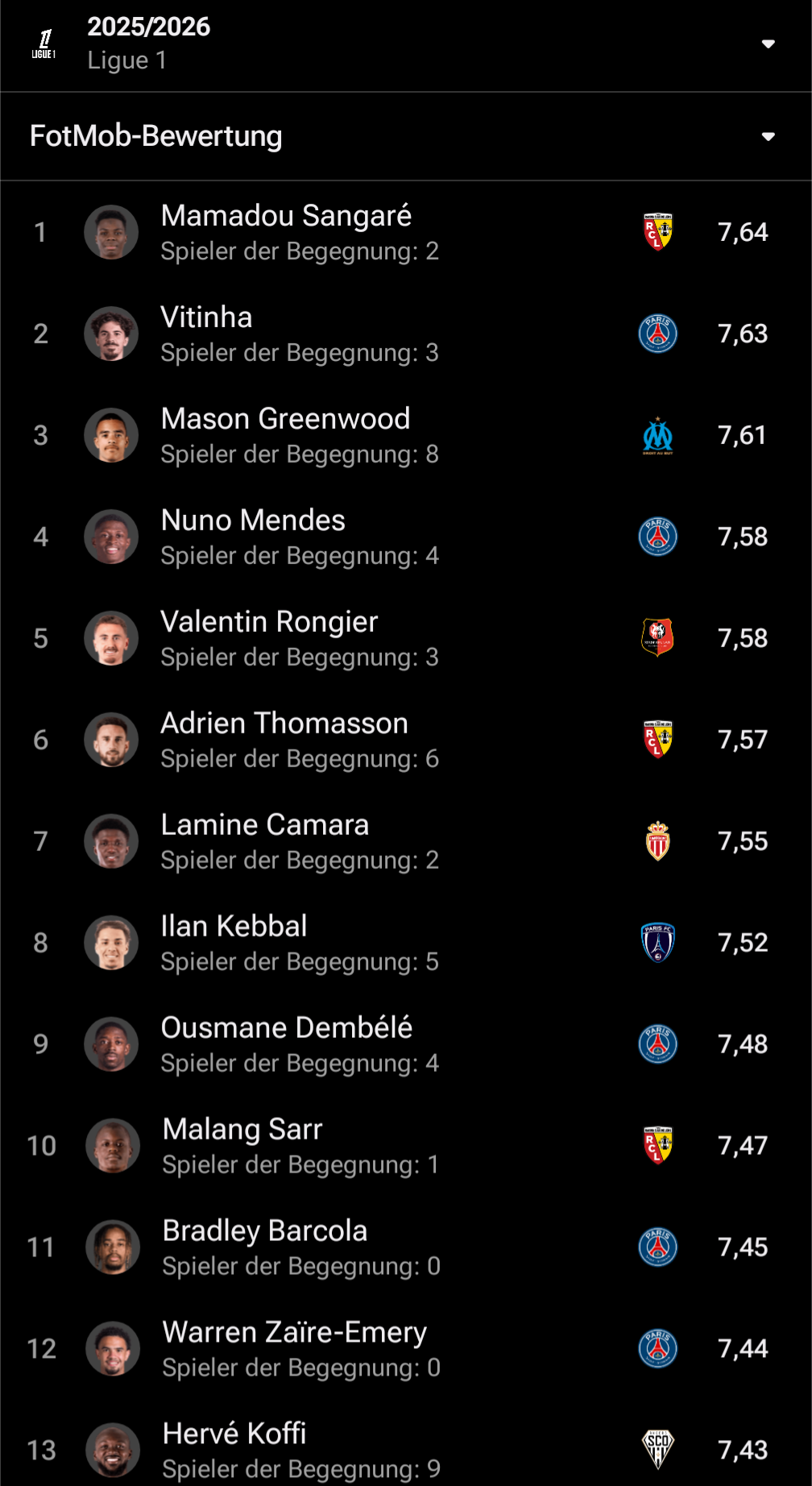Open the 2025/2026 Ligue 1 season dropdown

point(768,44)
